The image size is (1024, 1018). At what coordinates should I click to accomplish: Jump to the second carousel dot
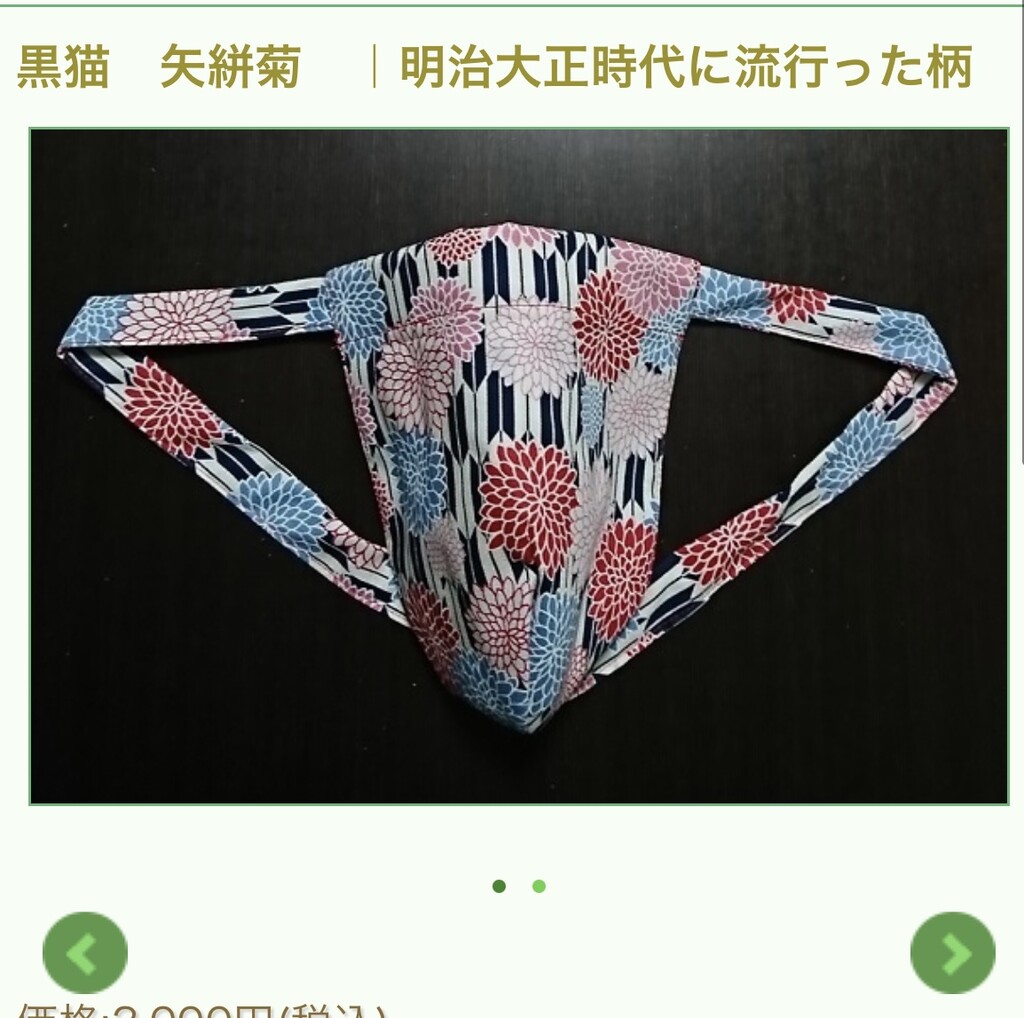[x=539, y=886]
